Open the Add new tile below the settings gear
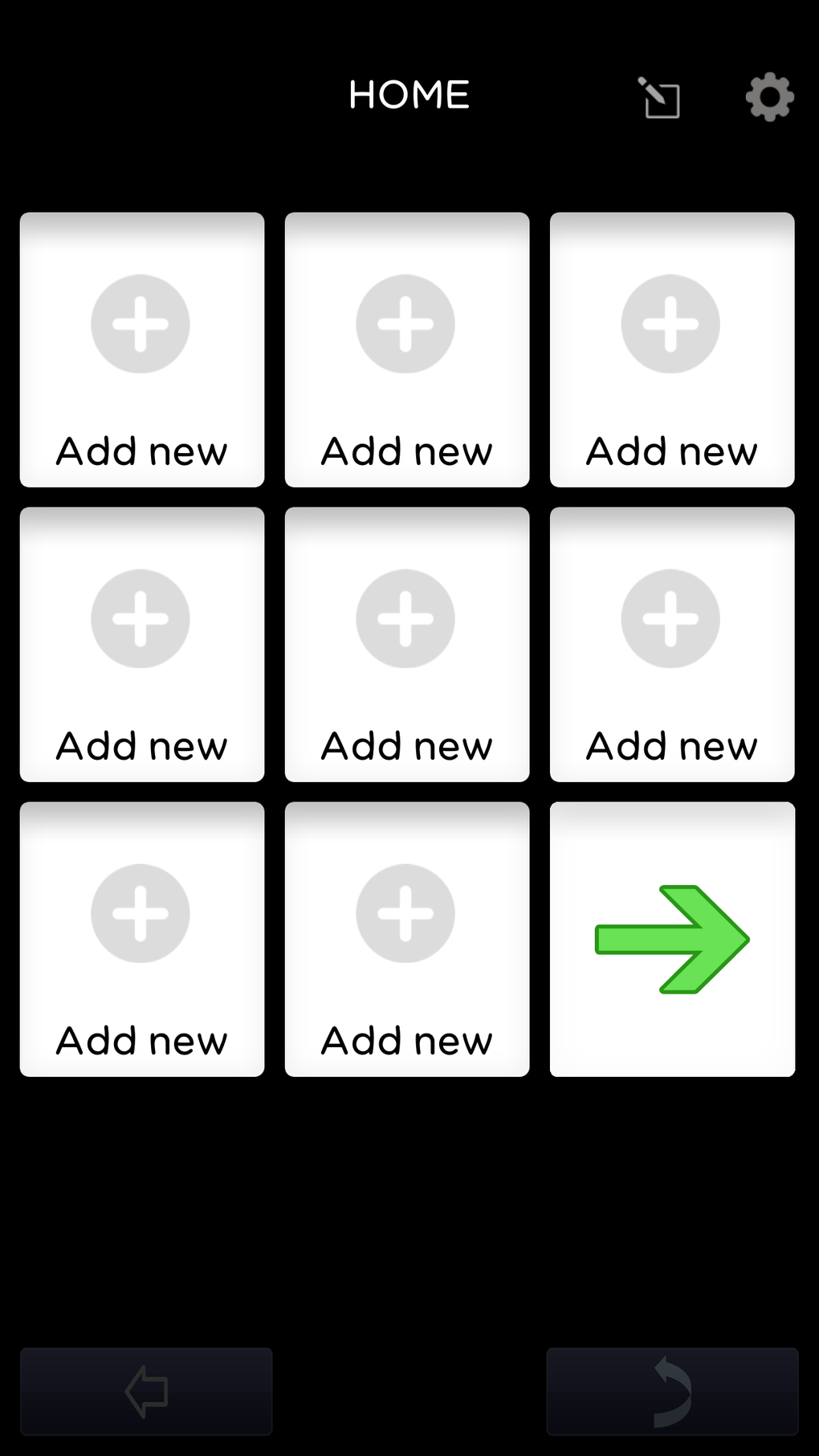The image size is (819, 1456). point(670,349)
